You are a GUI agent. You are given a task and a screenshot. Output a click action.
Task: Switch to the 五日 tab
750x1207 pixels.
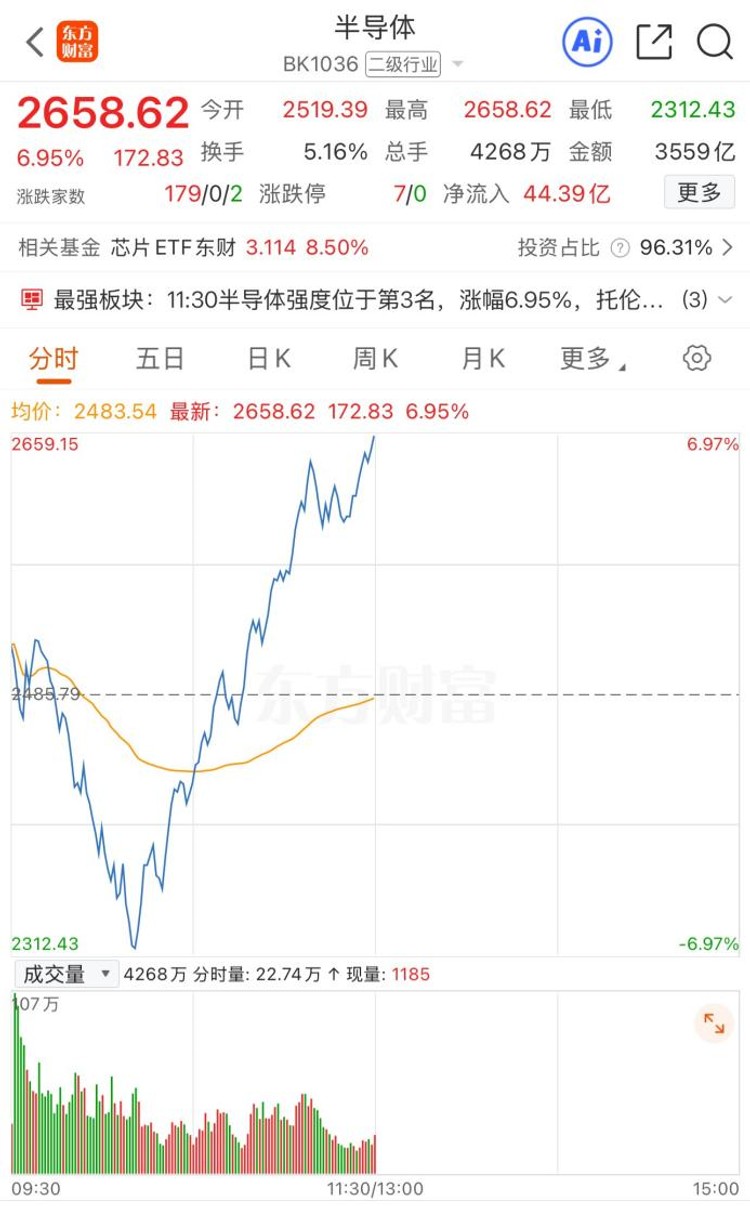[160, 358]
